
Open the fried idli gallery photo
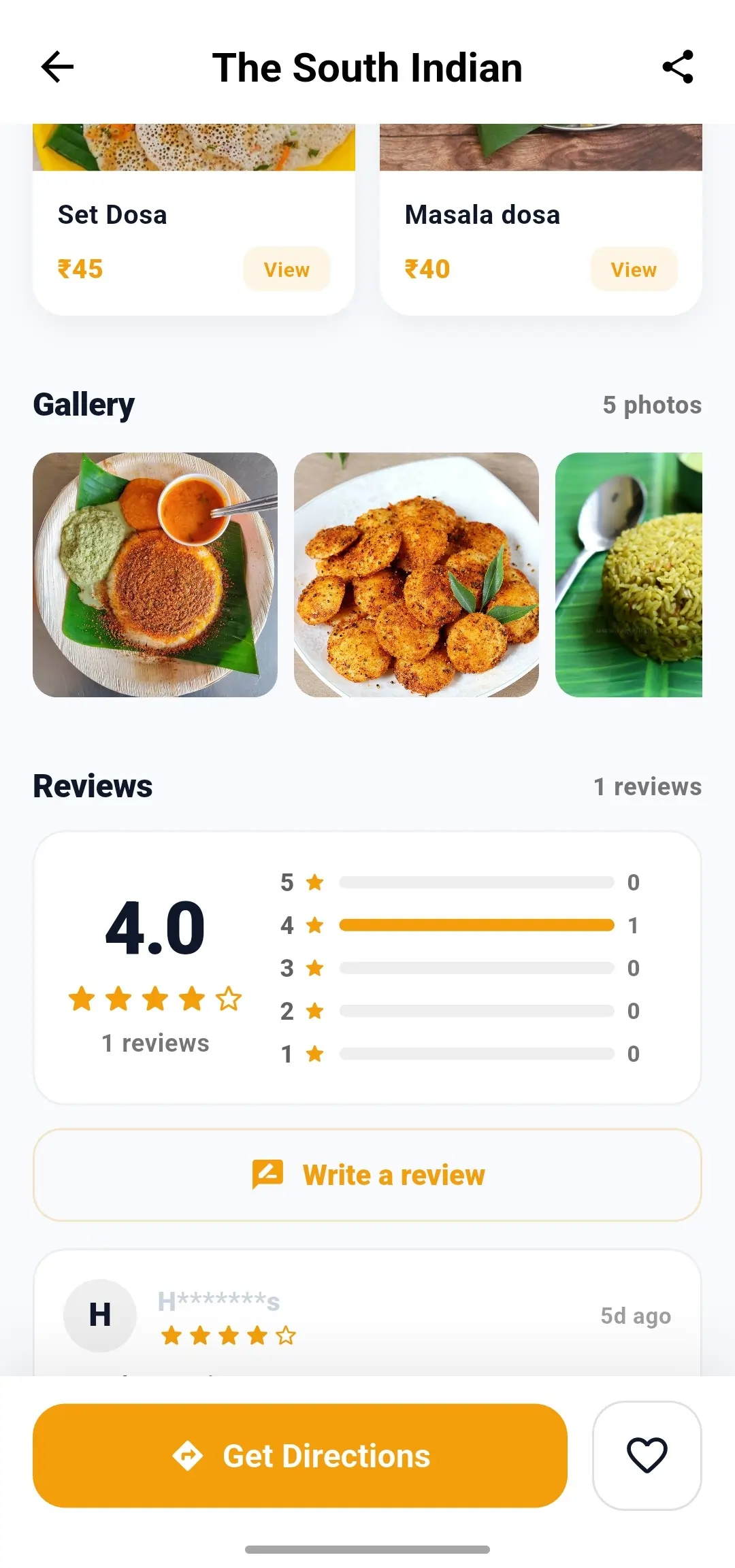[x=417, y=576]
